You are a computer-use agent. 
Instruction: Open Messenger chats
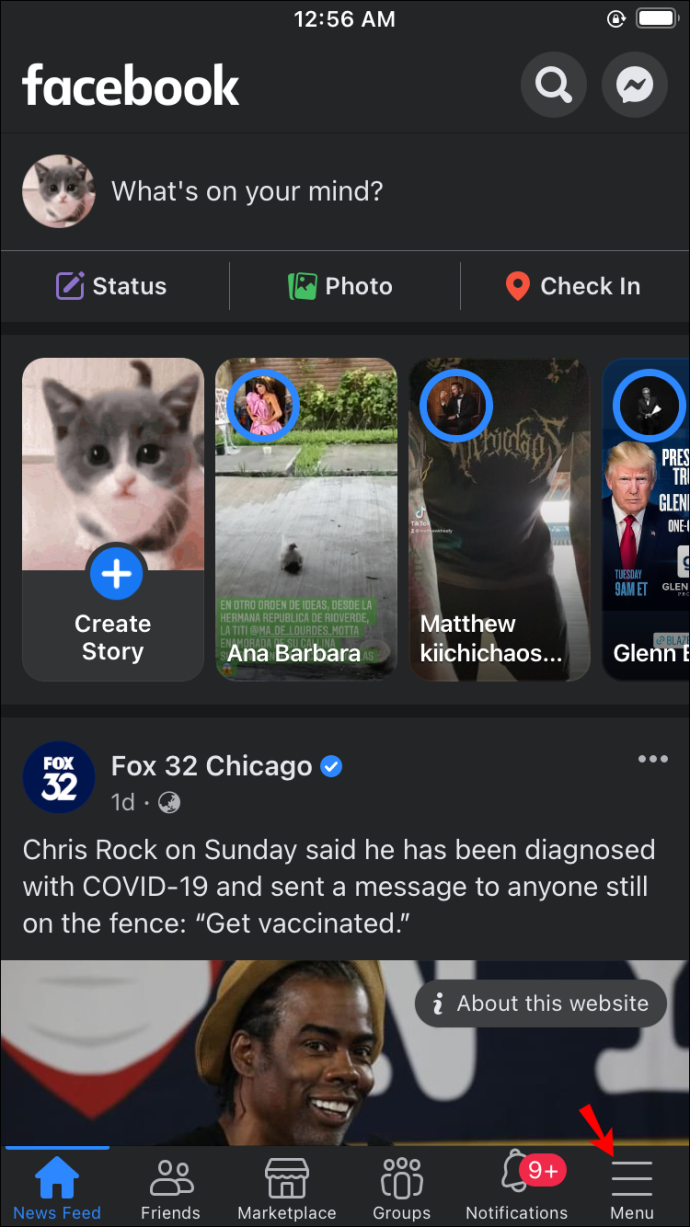634,86
